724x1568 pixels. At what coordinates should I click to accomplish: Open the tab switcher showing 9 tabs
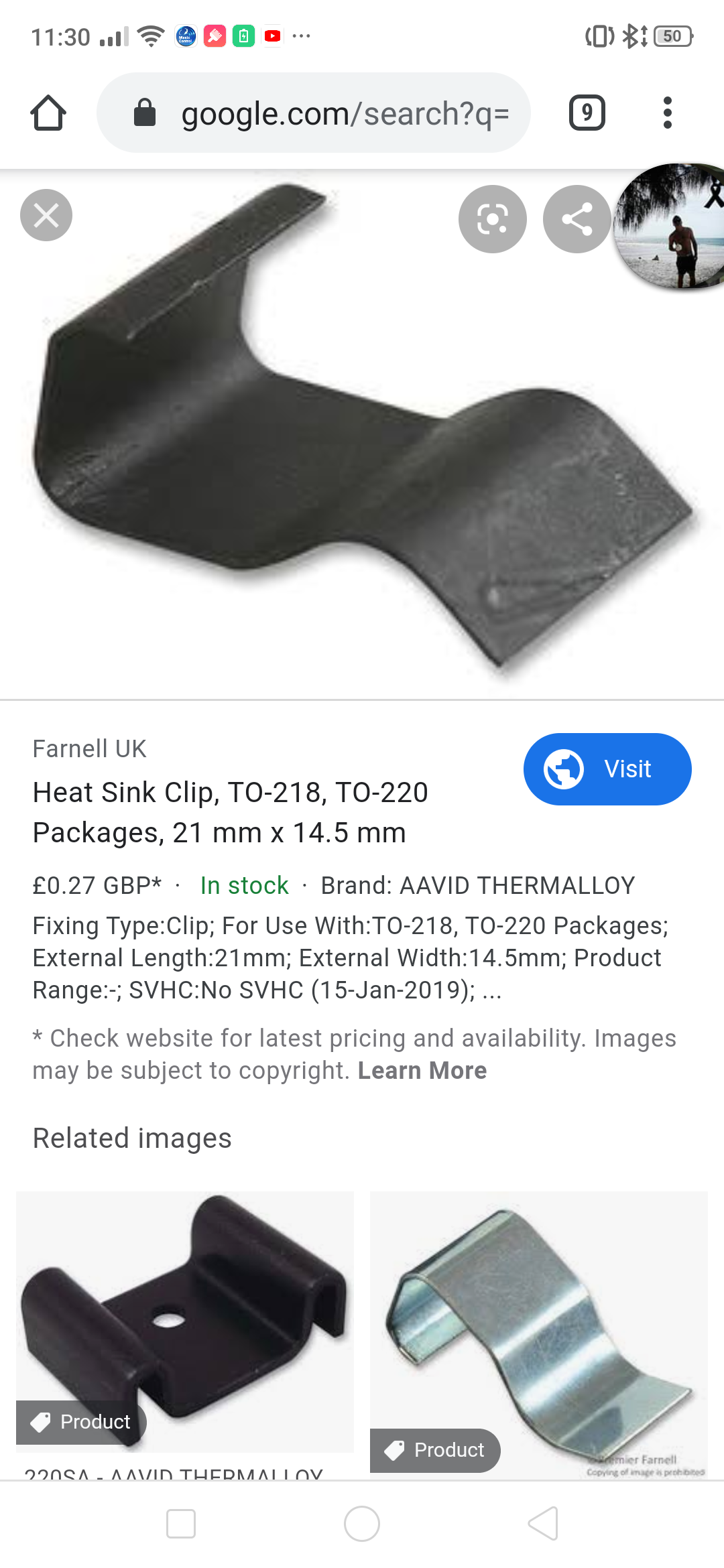587,113
